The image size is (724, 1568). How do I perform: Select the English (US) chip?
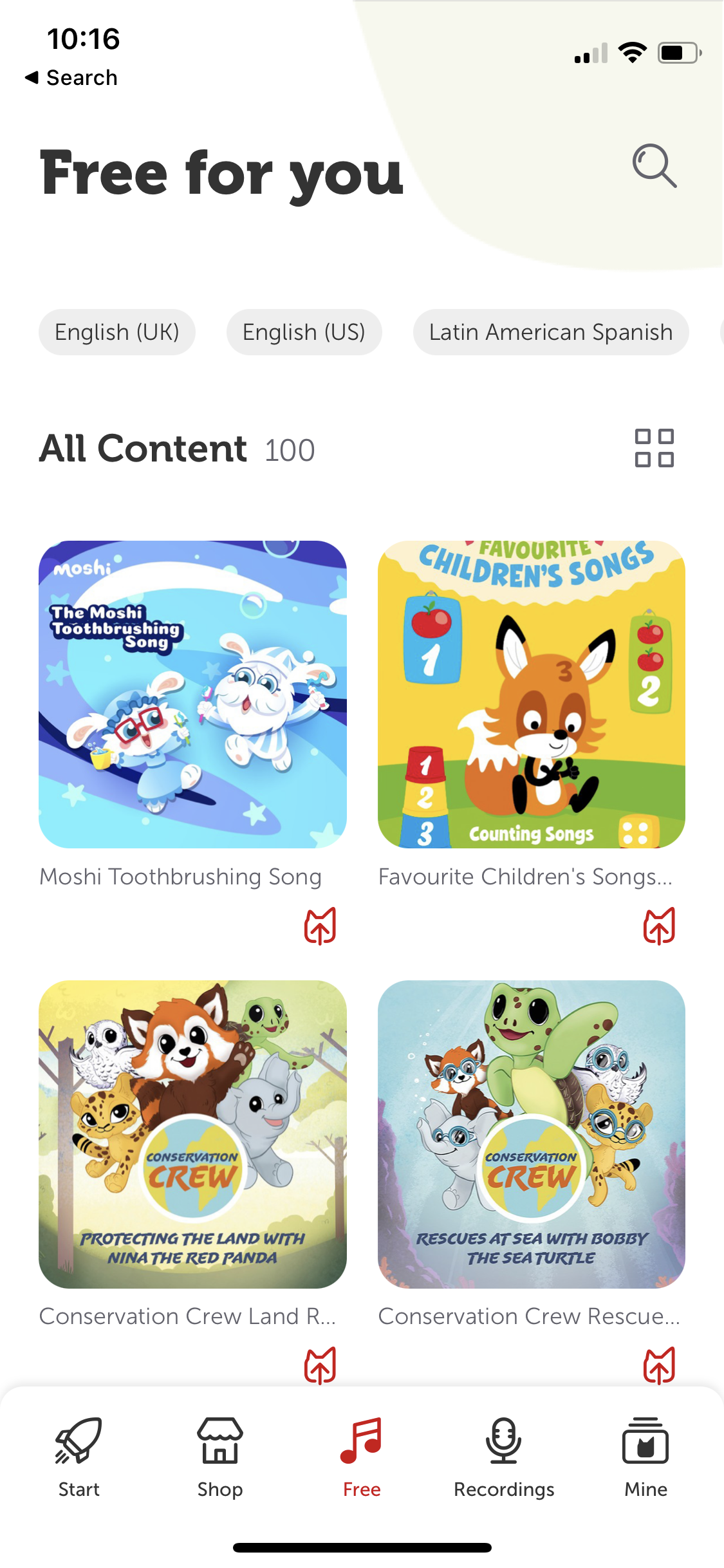pyautogui.click(x=304, y=332)
